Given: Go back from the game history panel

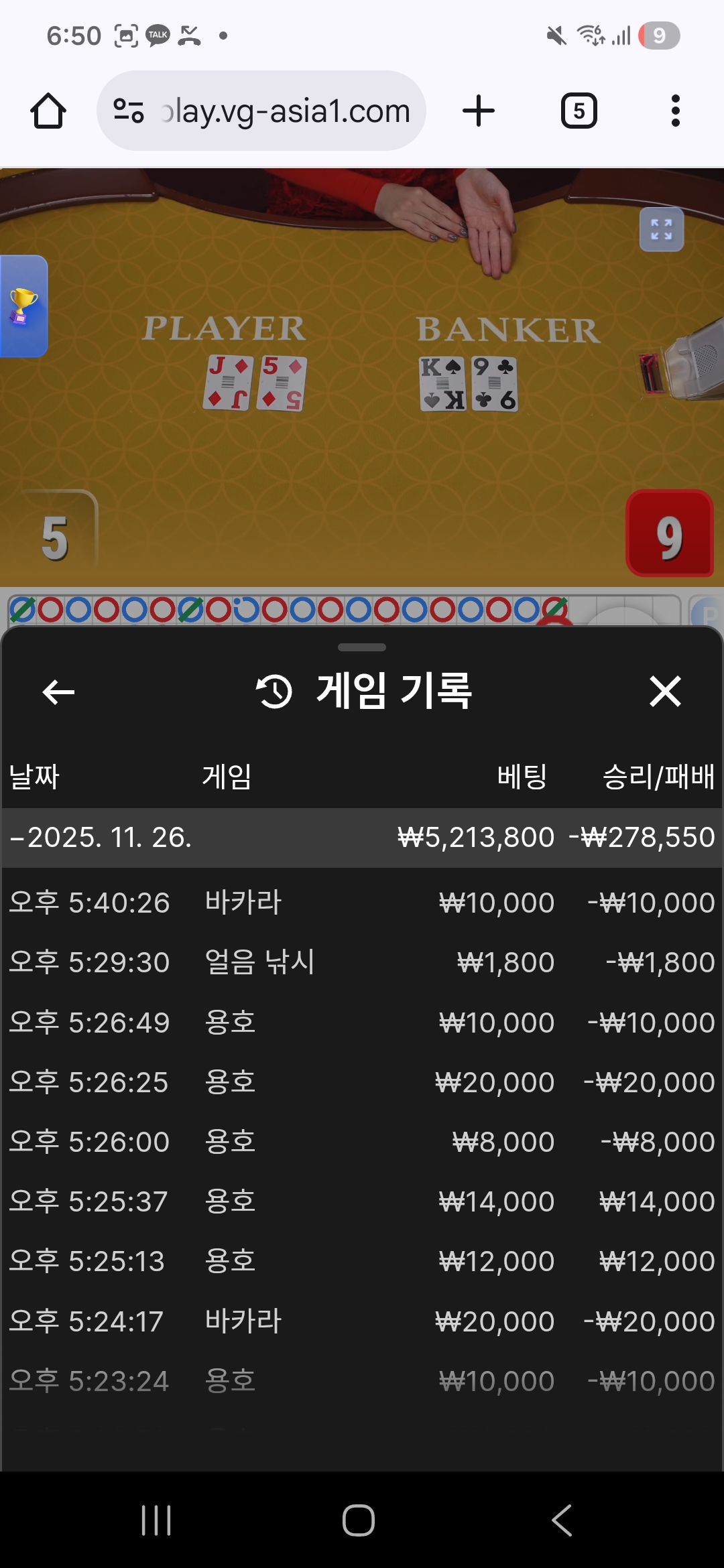Looking at the screenshot, I should point(58,692).
